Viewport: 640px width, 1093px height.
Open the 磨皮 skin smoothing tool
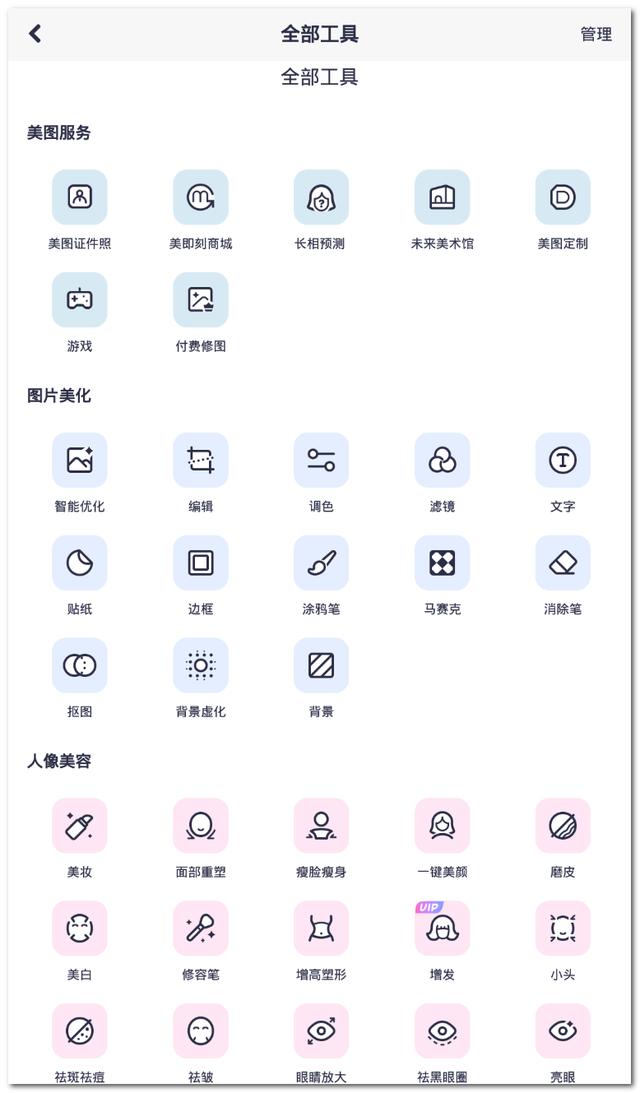563,826
